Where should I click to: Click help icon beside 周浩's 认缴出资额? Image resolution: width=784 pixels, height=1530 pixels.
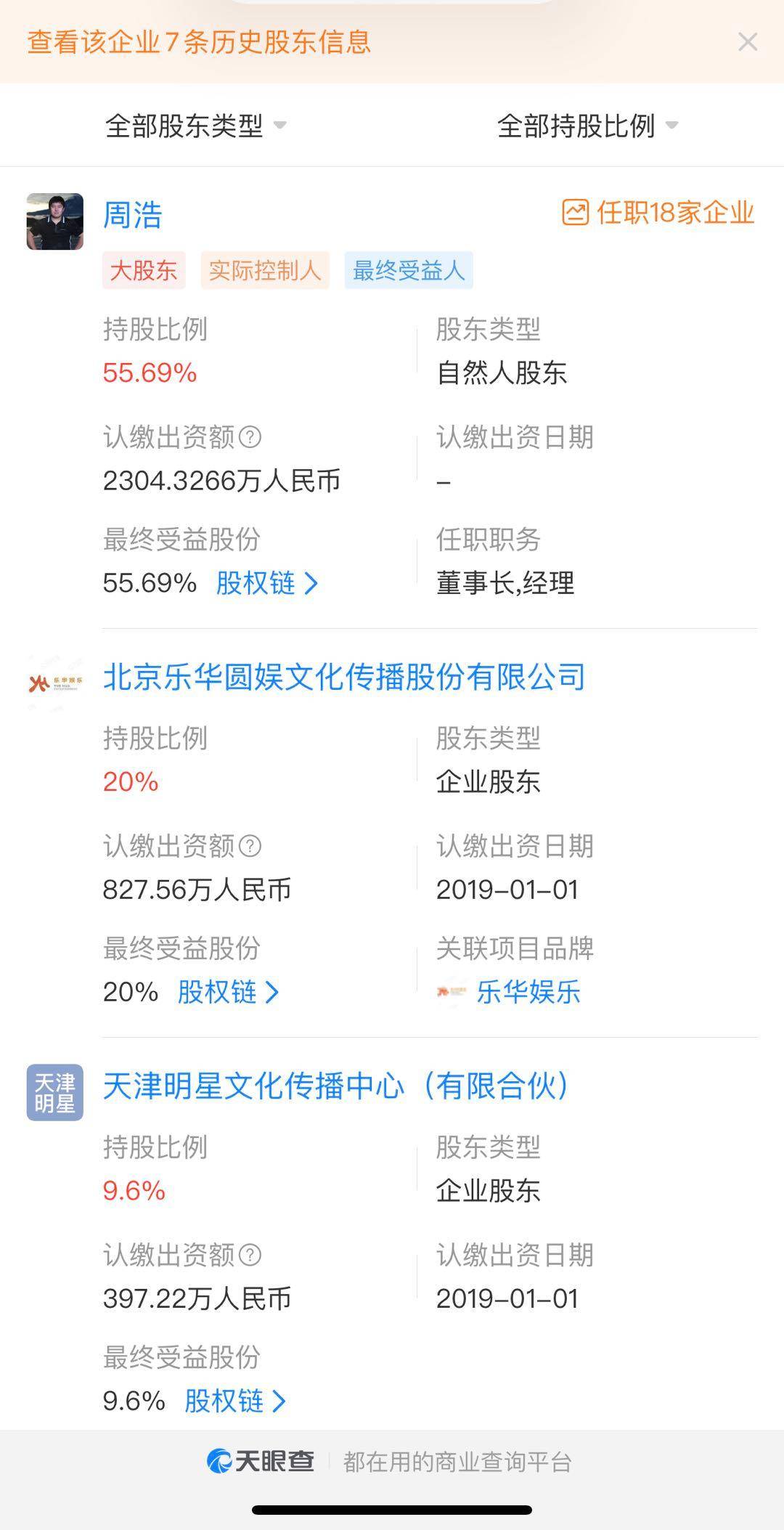[x=250, y=436]
